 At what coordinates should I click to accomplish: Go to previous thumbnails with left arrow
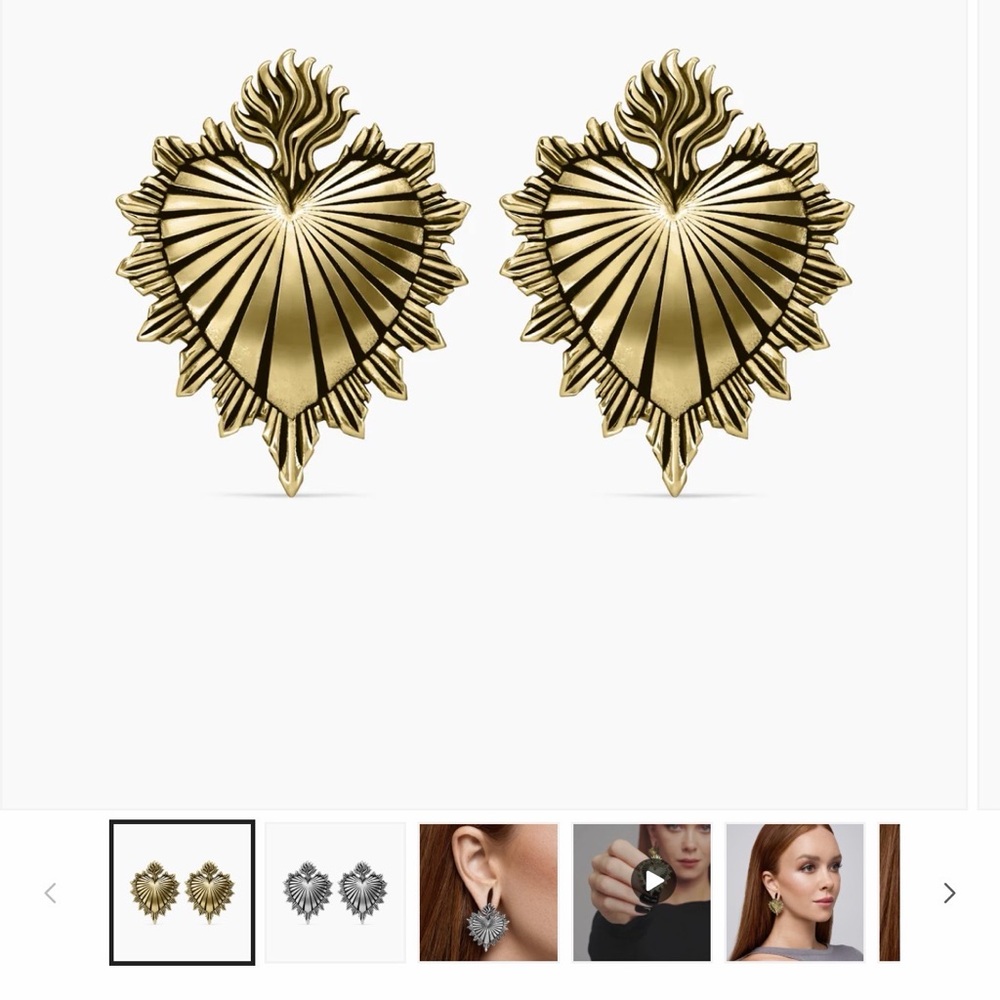coord(50,893)
